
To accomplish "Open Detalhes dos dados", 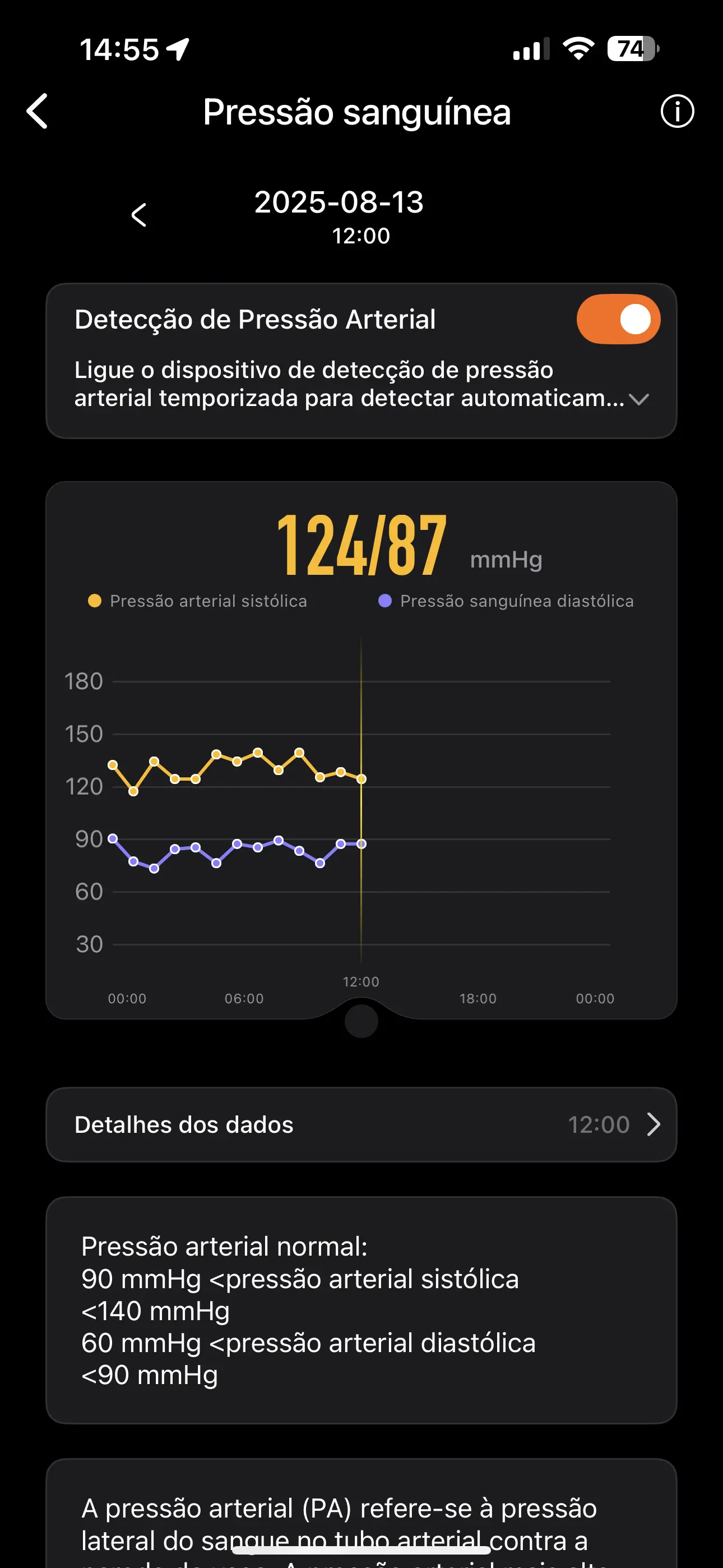I will click(x=361, y=1125).
